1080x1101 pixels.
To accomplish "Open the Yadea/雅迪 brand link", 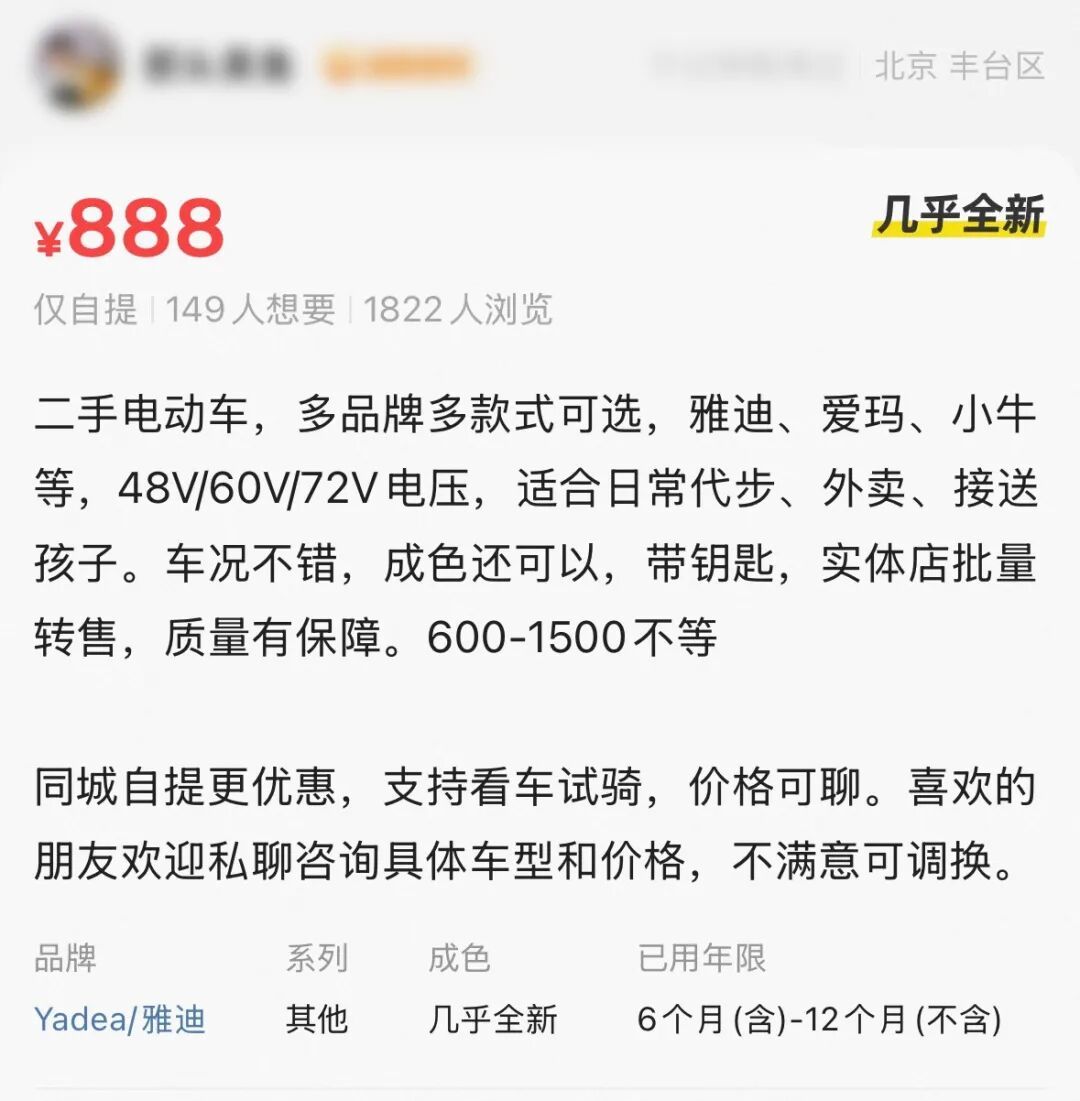I will (x=120, y=1019).
